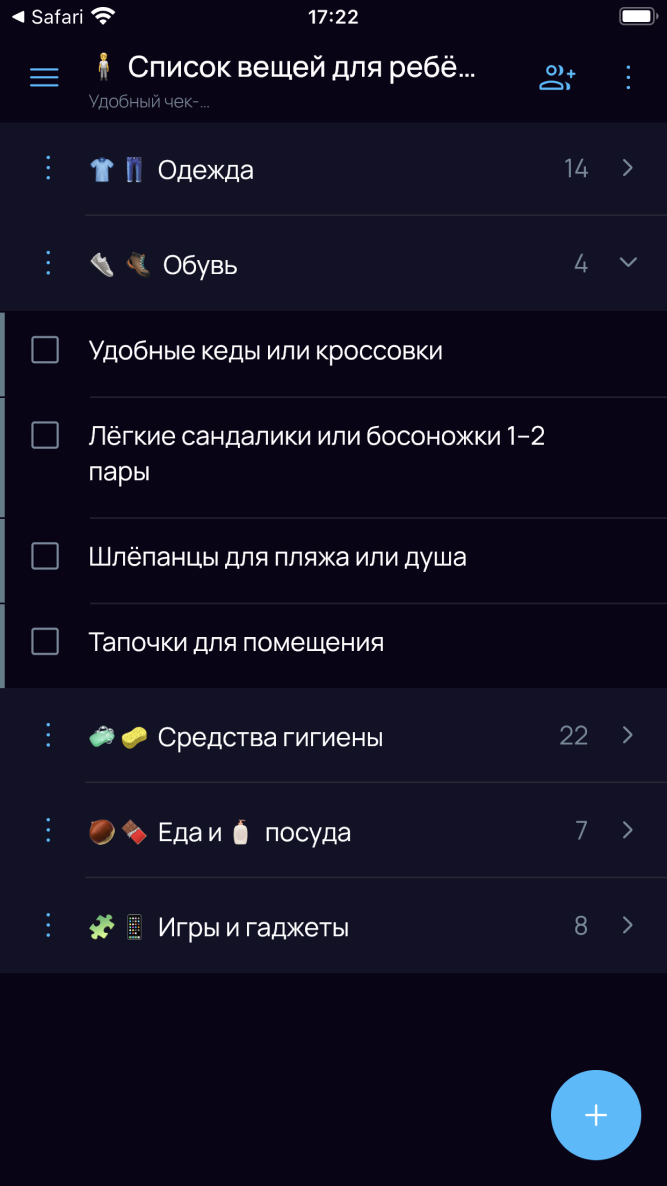This screenshot has width=667, height=1186.
Task: Add a new item with plus button
Action: click(x=595, y=1115)
